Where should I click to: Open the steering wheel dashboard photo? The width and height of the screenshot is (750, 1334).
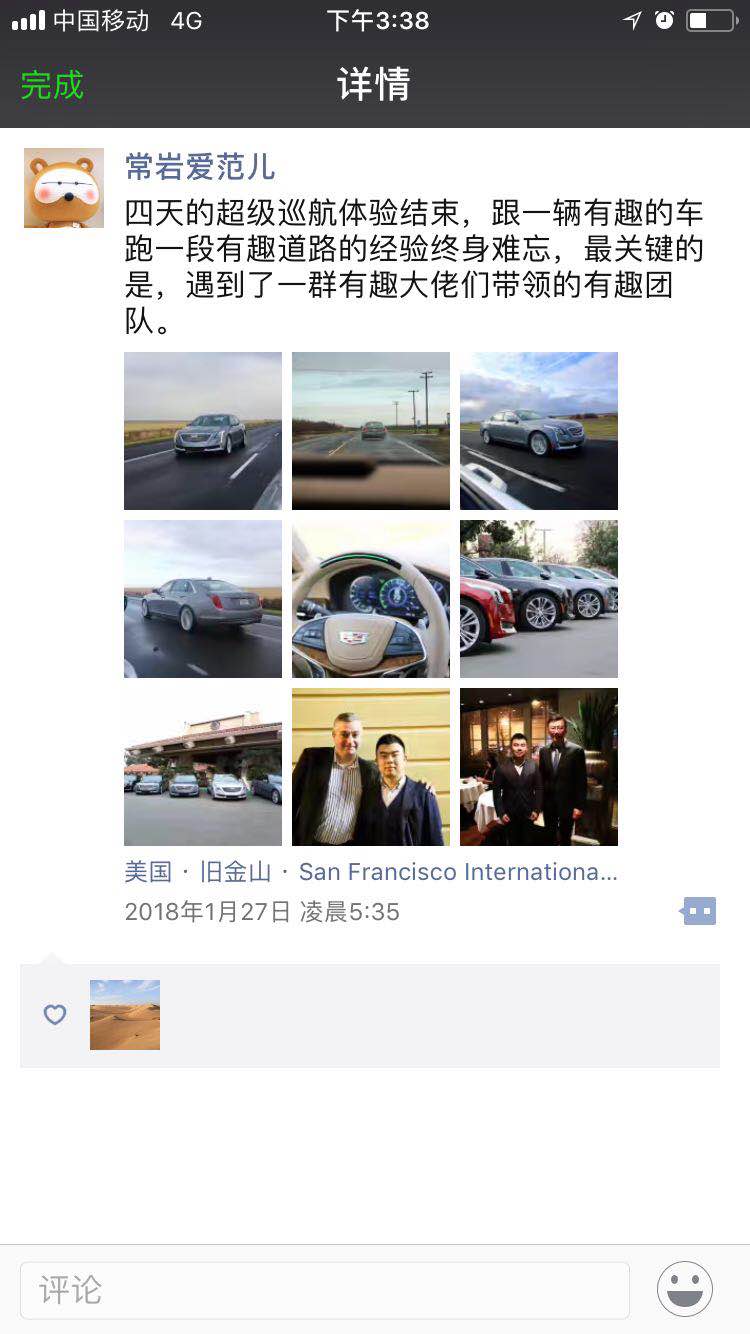[x=371, y=599]
